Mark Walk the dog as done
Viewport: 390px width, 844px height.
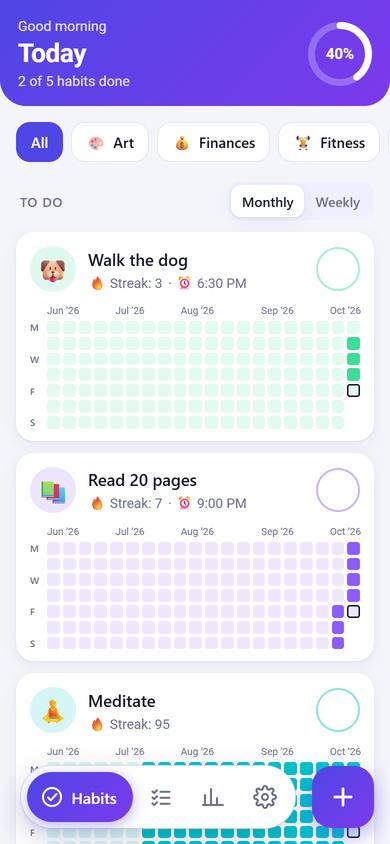pyautogui.click(x=338, y=269)
